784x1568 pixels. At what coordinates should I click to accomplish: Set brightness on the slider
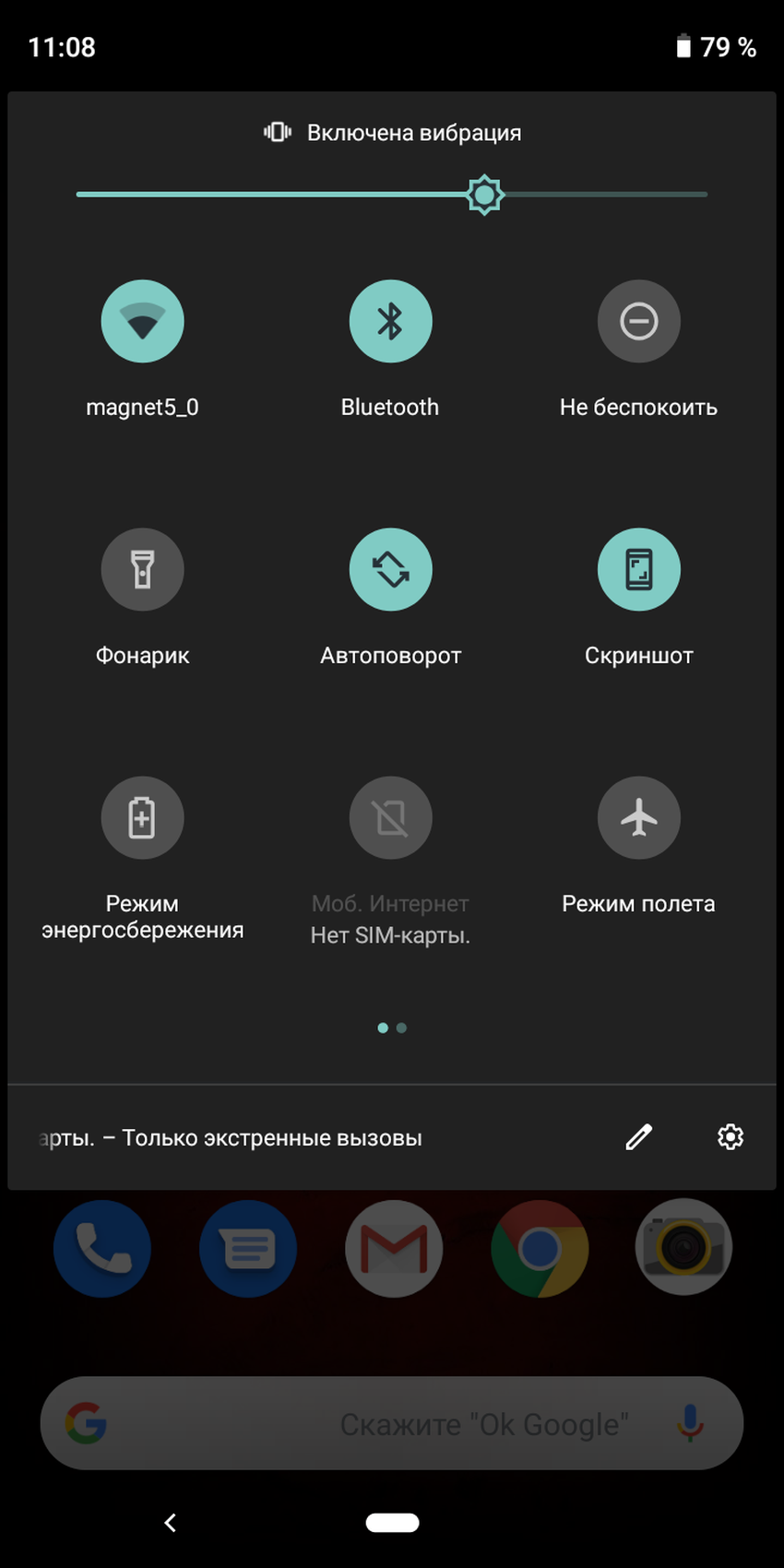point(484,195)
